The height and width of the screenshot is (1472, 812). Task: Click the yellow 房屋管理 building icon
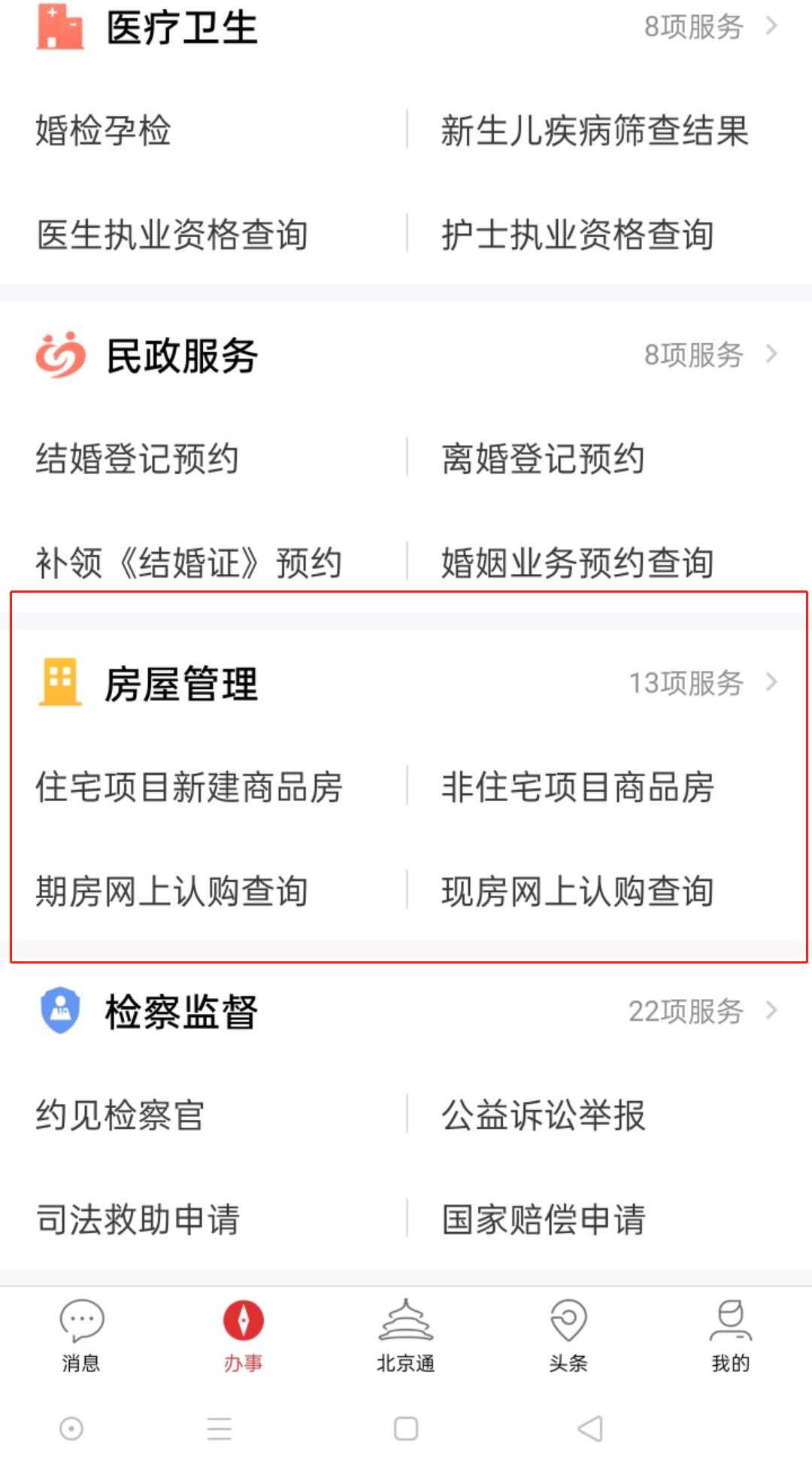click(60, 683)
